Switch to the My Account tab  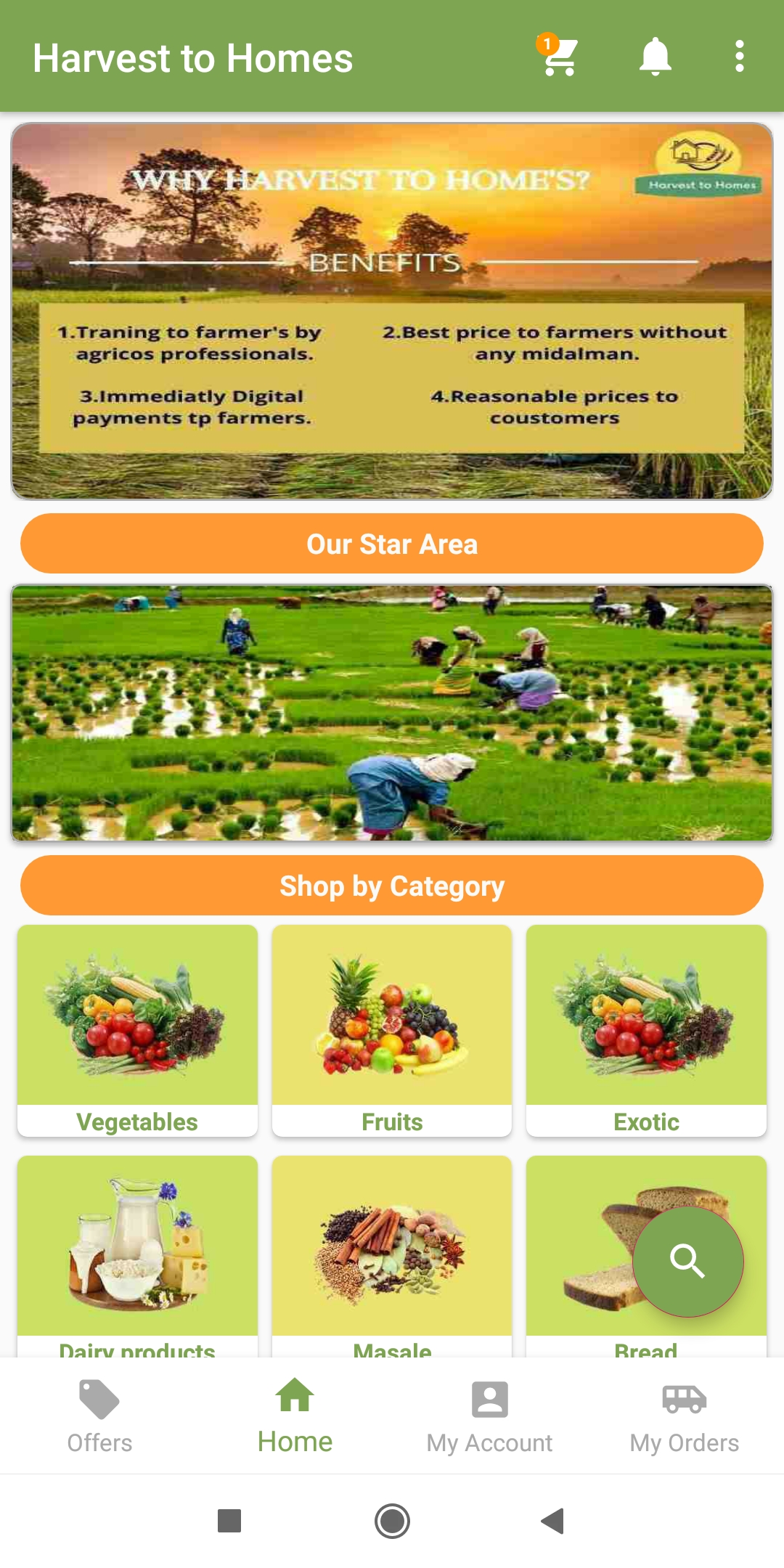pos(489,1417)
